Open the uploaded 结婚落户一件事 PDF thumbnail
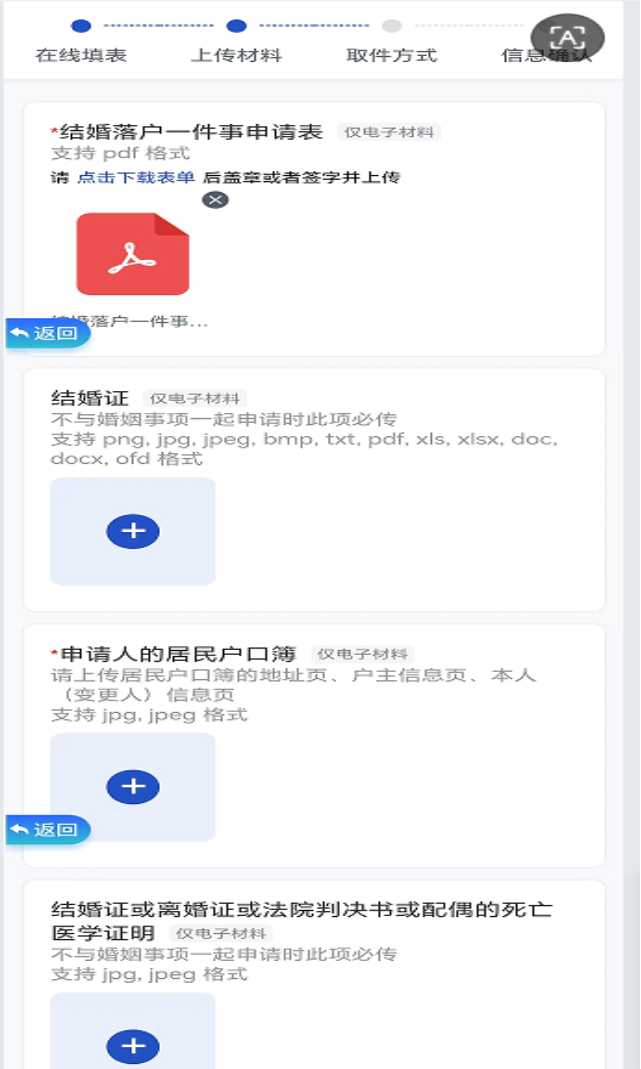Screen dimensions: 641x1069 click(133, 254)
